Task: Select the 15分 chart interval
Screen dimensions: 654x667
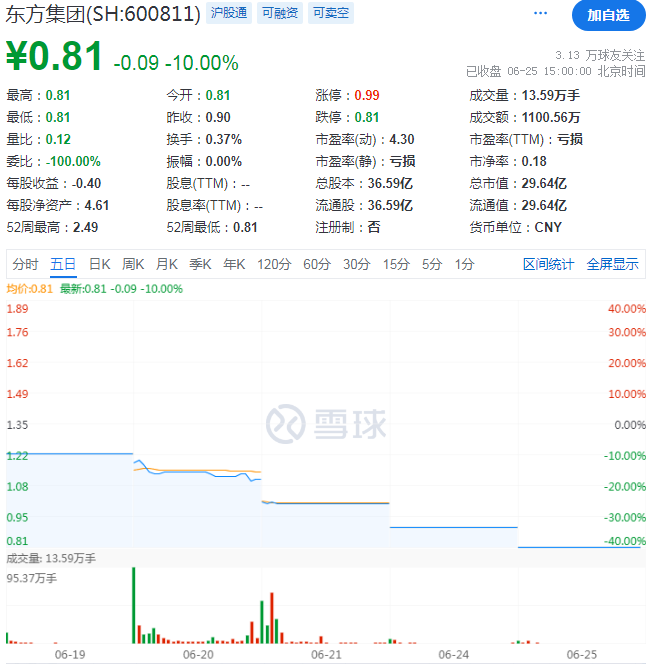Action: [396, 264]
